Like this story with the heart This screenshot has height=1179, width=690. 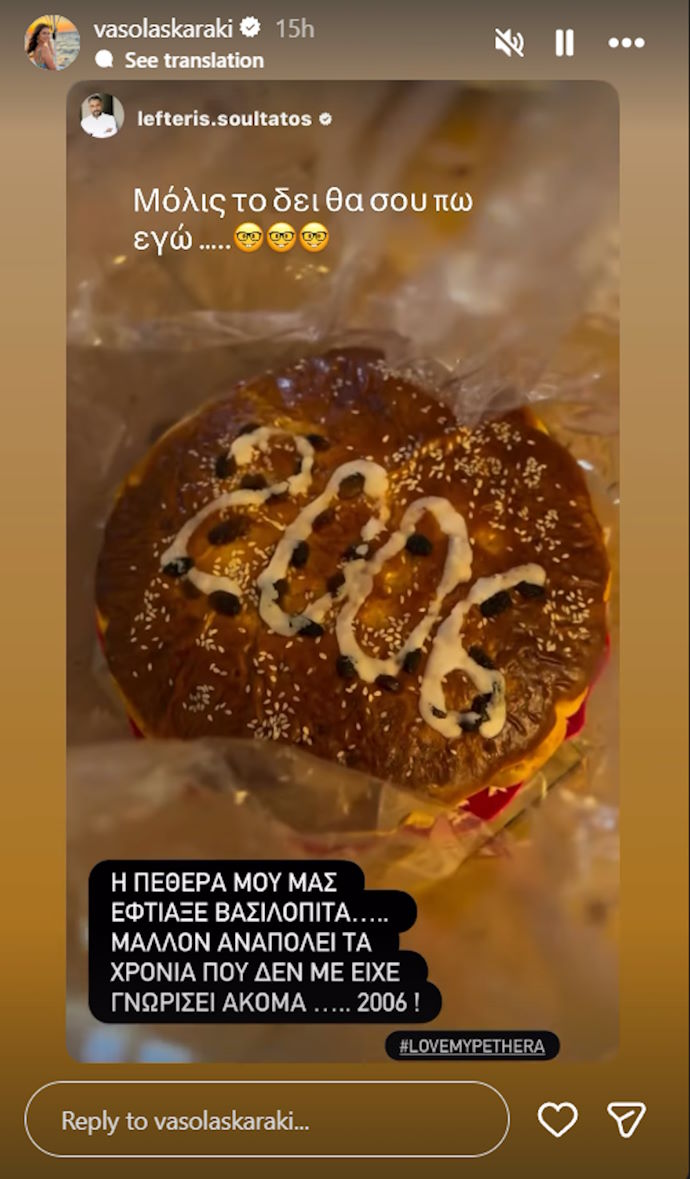[558, 1120]
